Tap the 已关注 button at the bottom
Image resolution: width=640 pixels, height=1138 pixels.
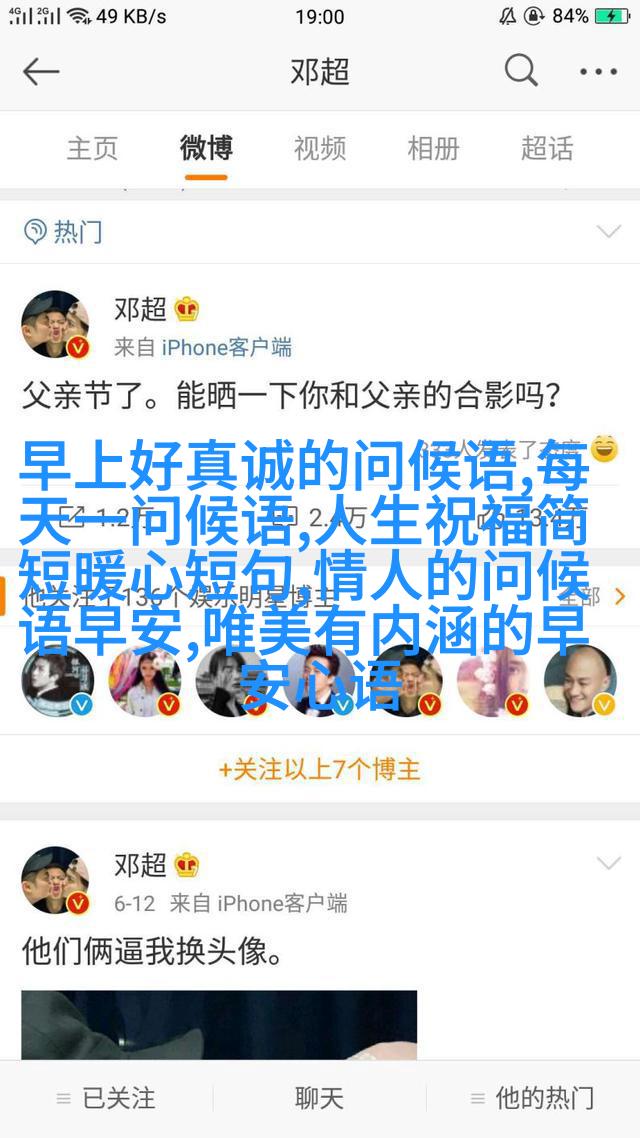106,1098
